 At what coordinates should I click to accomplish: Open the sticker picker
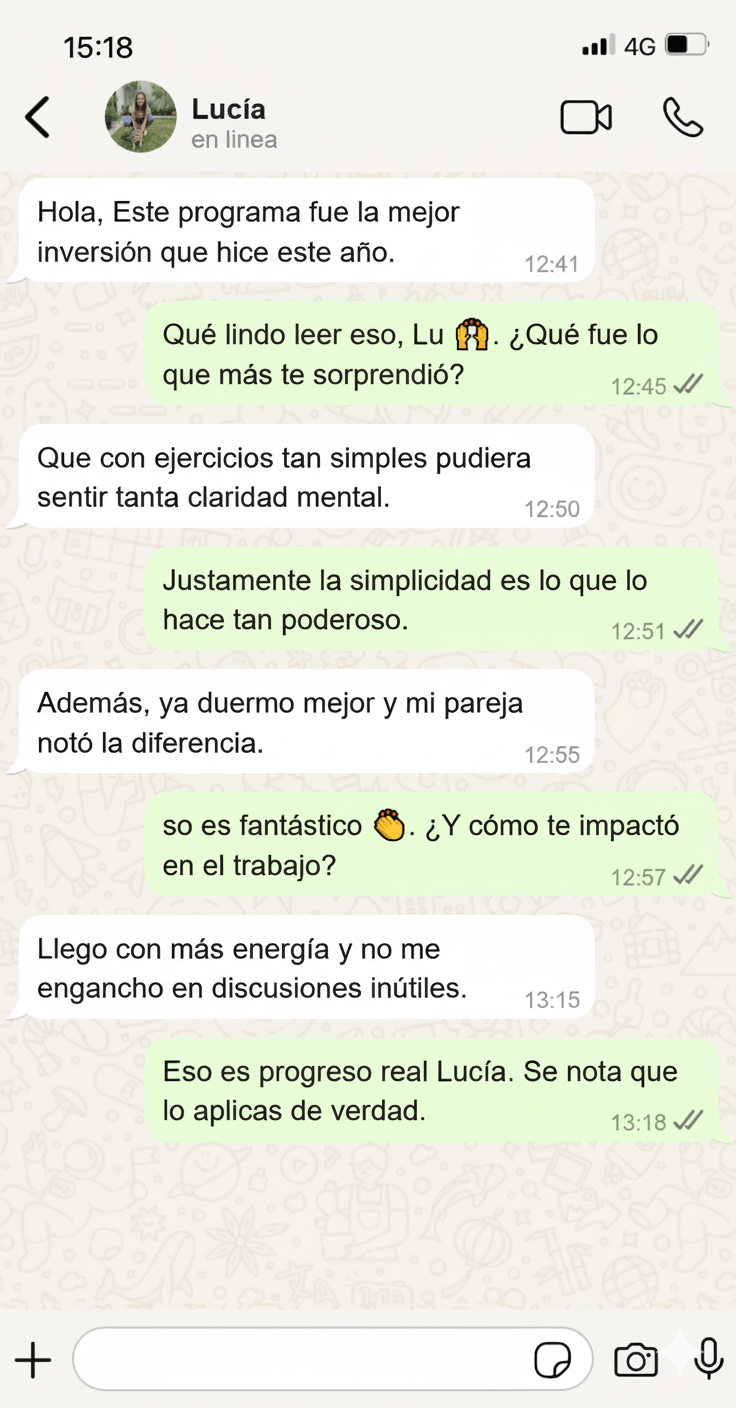tap(553, 1360)
